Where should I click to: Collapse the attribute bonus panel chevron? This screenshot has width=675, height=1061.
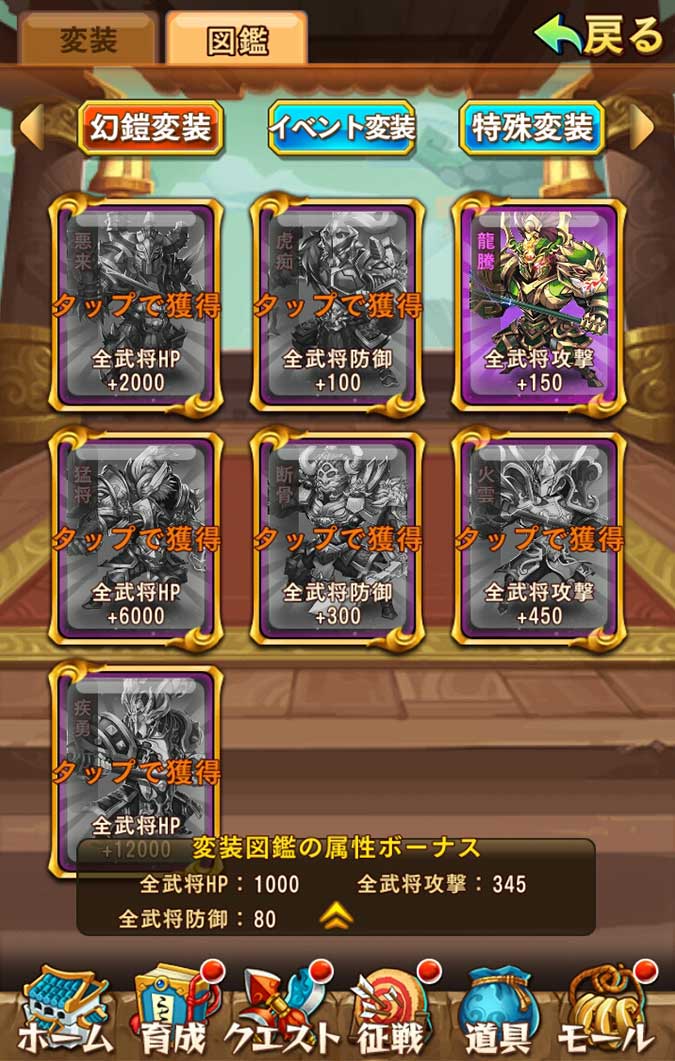tap(336, 914)
